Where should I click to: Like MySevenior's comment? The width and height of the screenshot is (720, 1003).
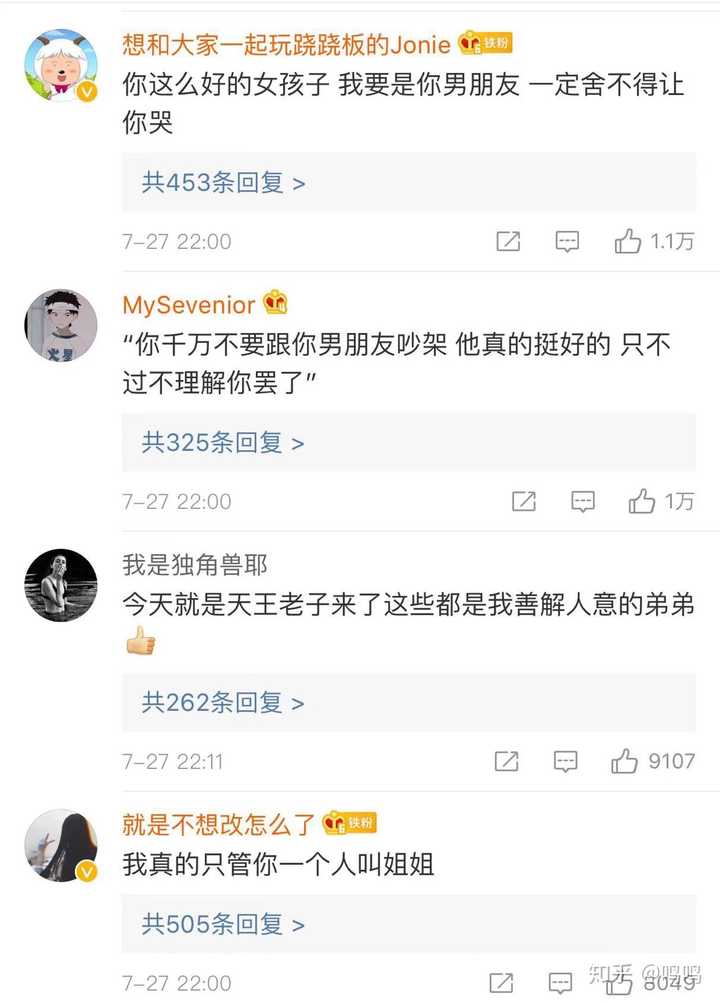[x=642, y=501]
